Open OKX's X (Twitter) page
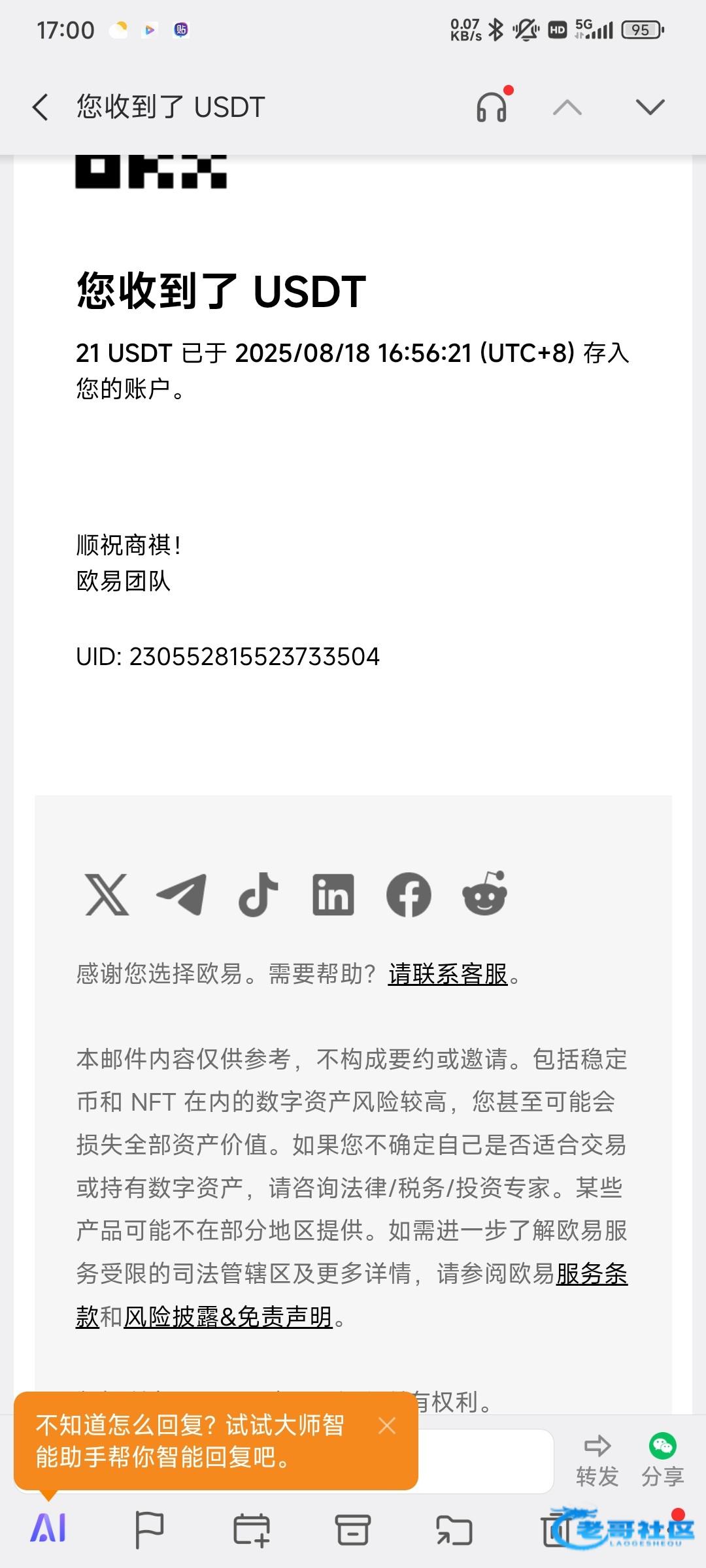The image size is (706, 1568). 107,894
